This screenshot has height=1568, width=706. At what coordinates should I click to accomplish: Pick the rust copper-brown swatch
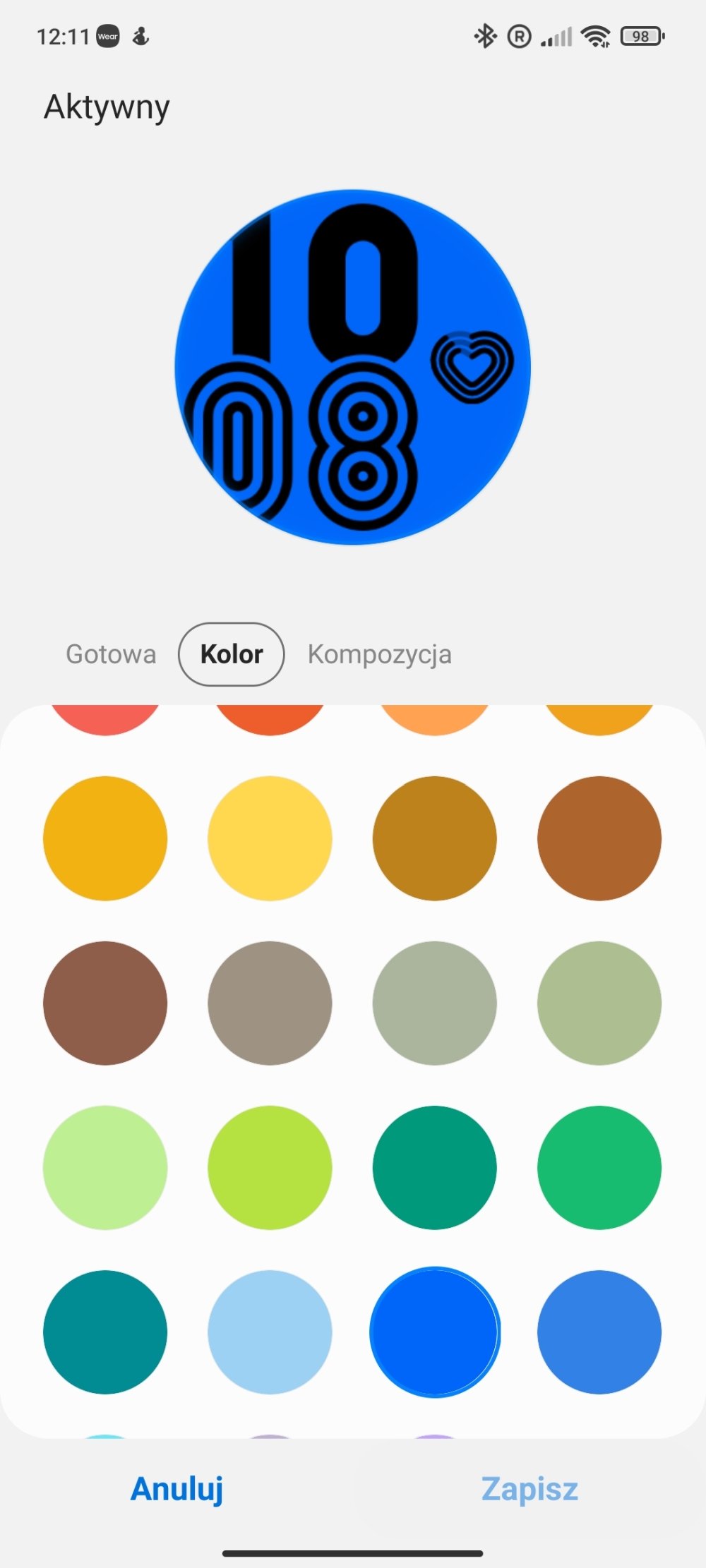[x=599, y=838]
